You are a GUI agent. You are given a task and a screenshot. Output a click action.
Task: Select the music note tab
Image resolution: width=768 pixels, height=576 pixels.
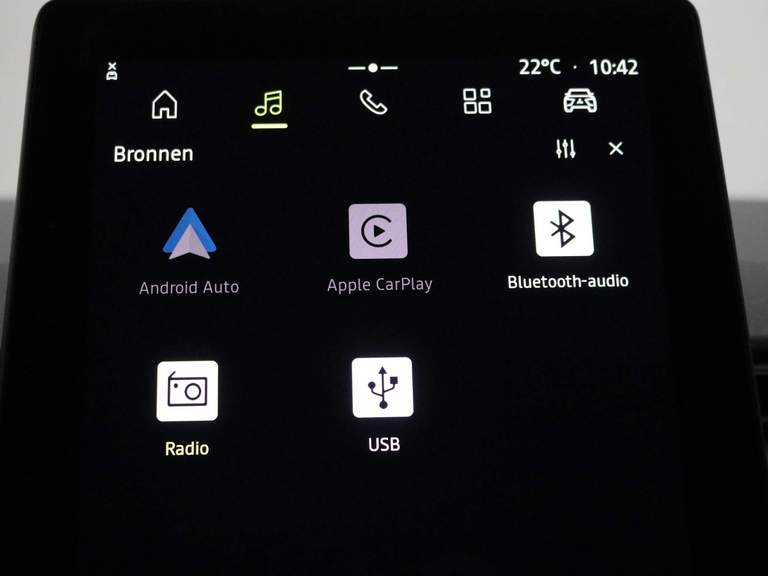[268, 104]
